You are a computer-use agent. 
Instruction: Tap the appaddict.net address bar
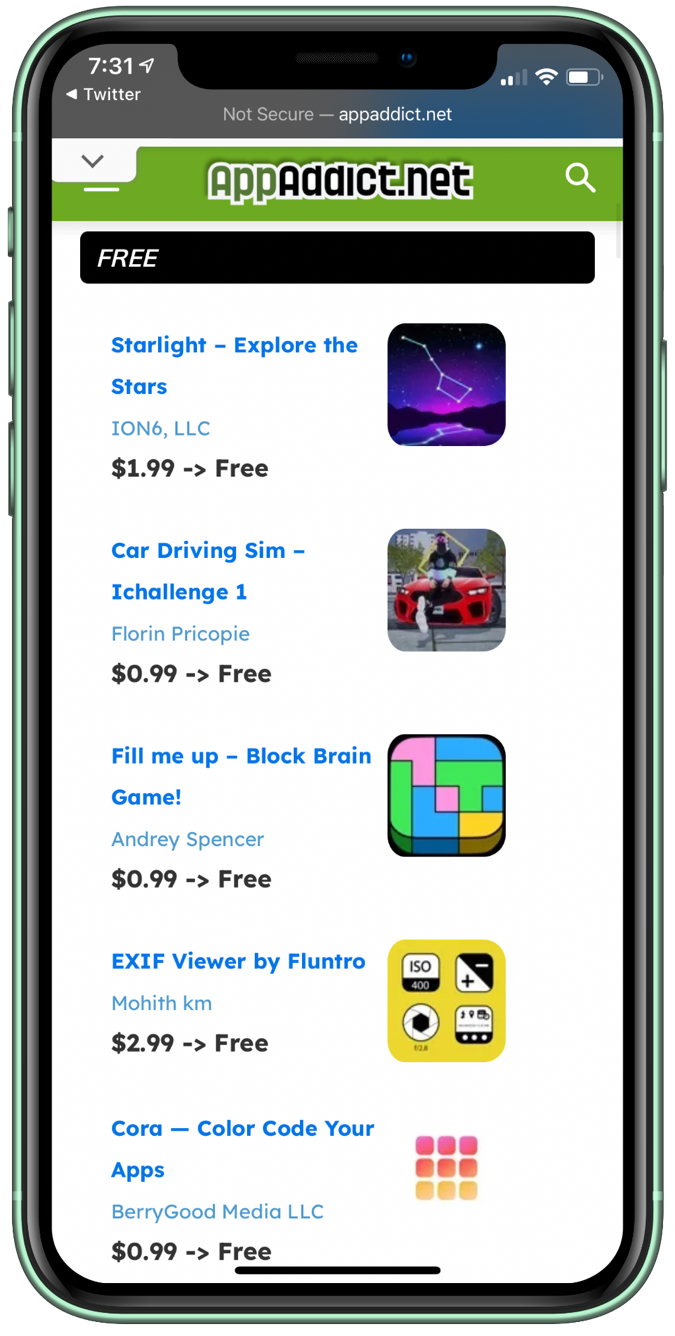click(x=337, y=114)
